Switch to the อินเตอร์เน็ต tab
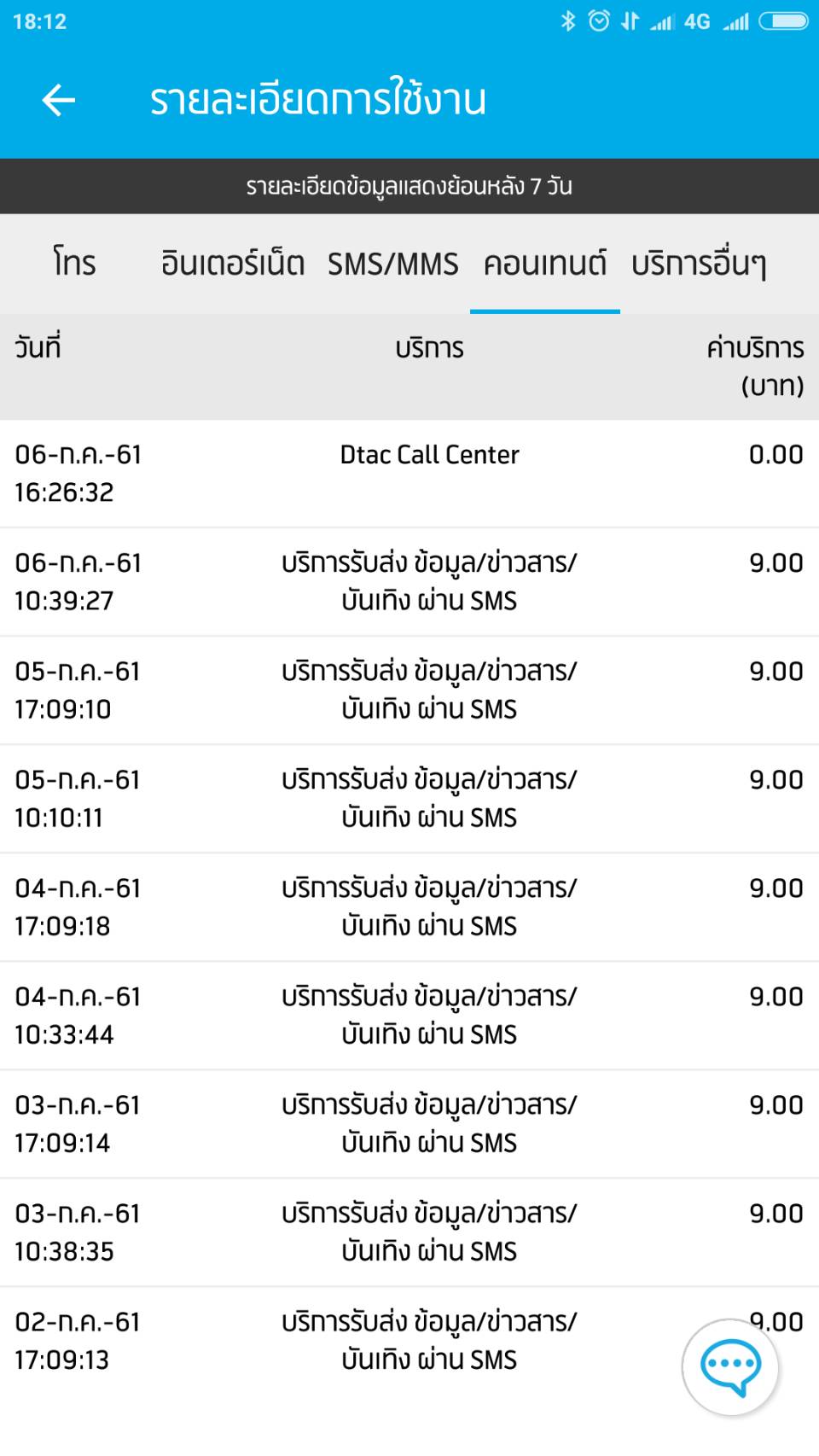 click(x=232, y=264)
